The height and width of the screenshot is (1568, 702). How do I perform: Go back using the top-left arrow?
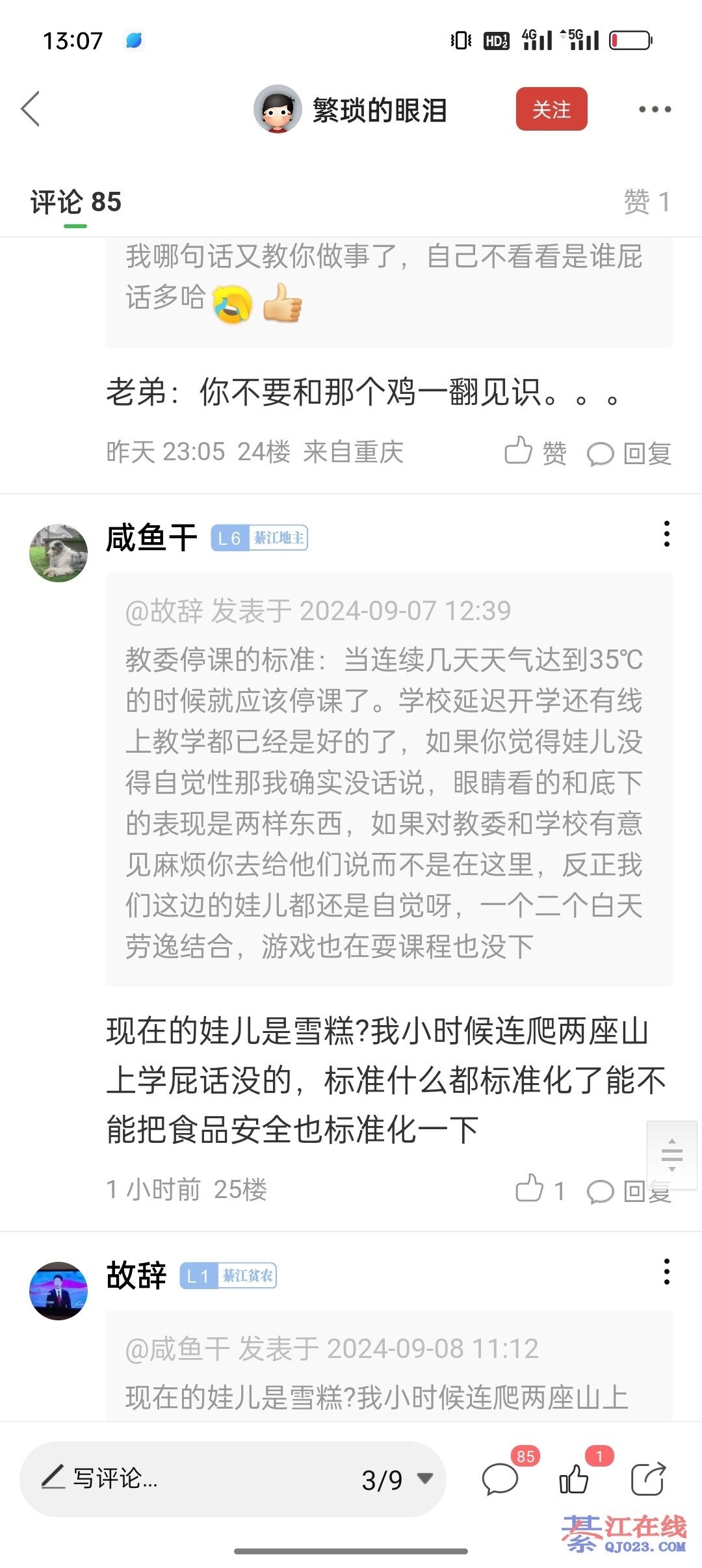point(31,109)
